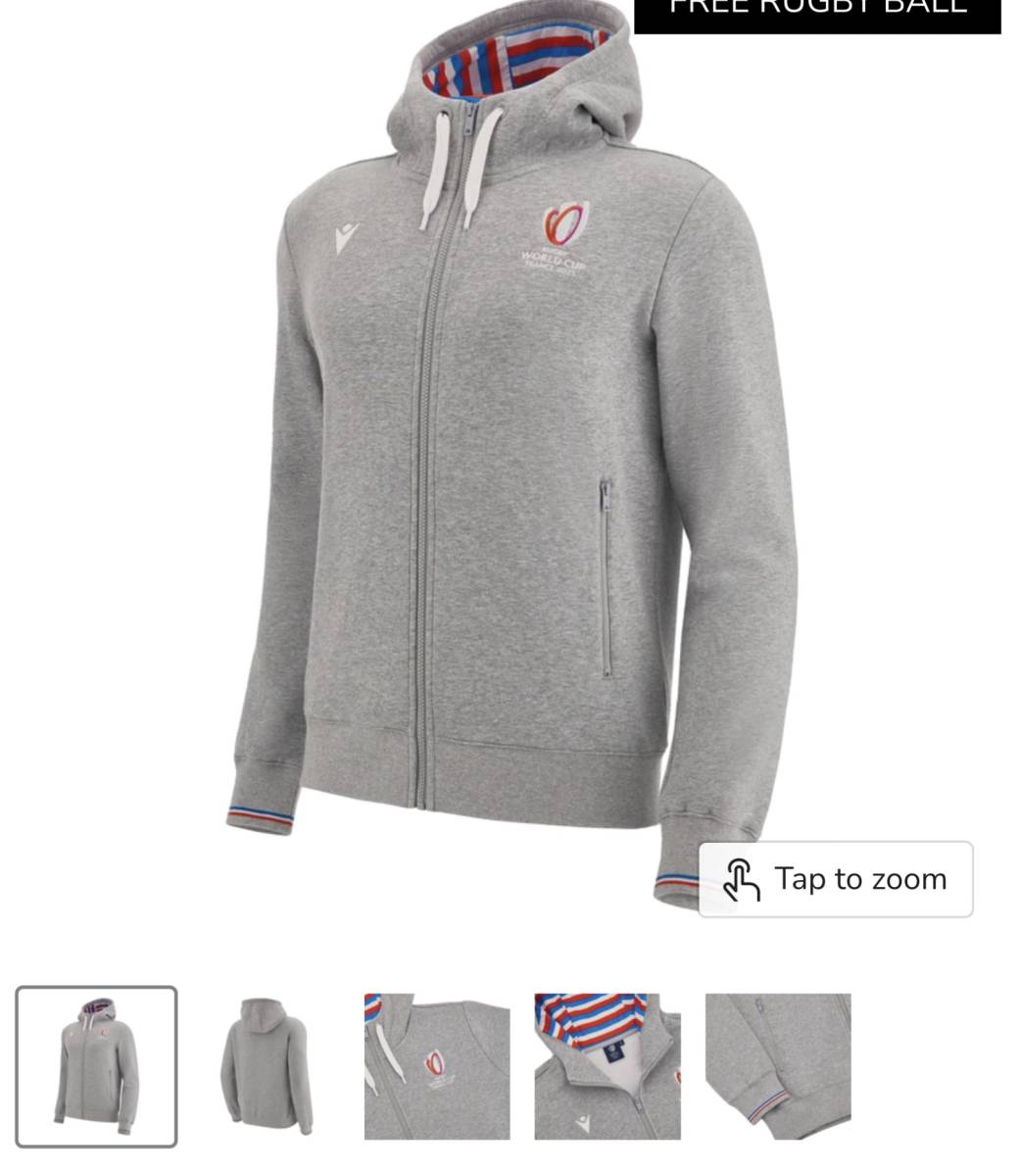The width and height of the screenshot is (1020, 1176).
Task: Select the front view hoodie thumbnail
Action: pos(96,1066)
